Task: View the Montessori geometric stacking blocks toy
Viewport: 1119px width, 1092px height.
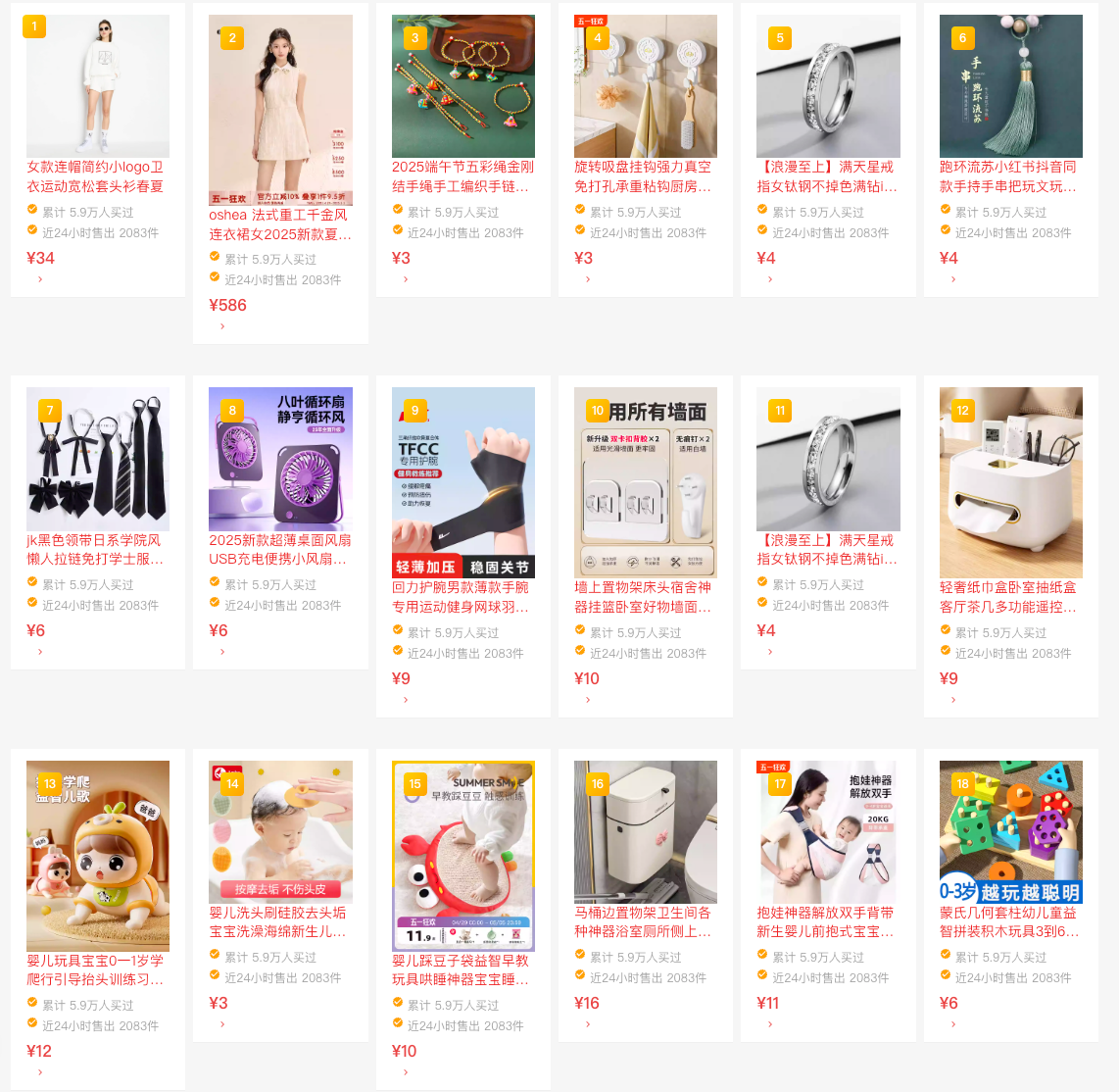Action: click(1010, 831)
